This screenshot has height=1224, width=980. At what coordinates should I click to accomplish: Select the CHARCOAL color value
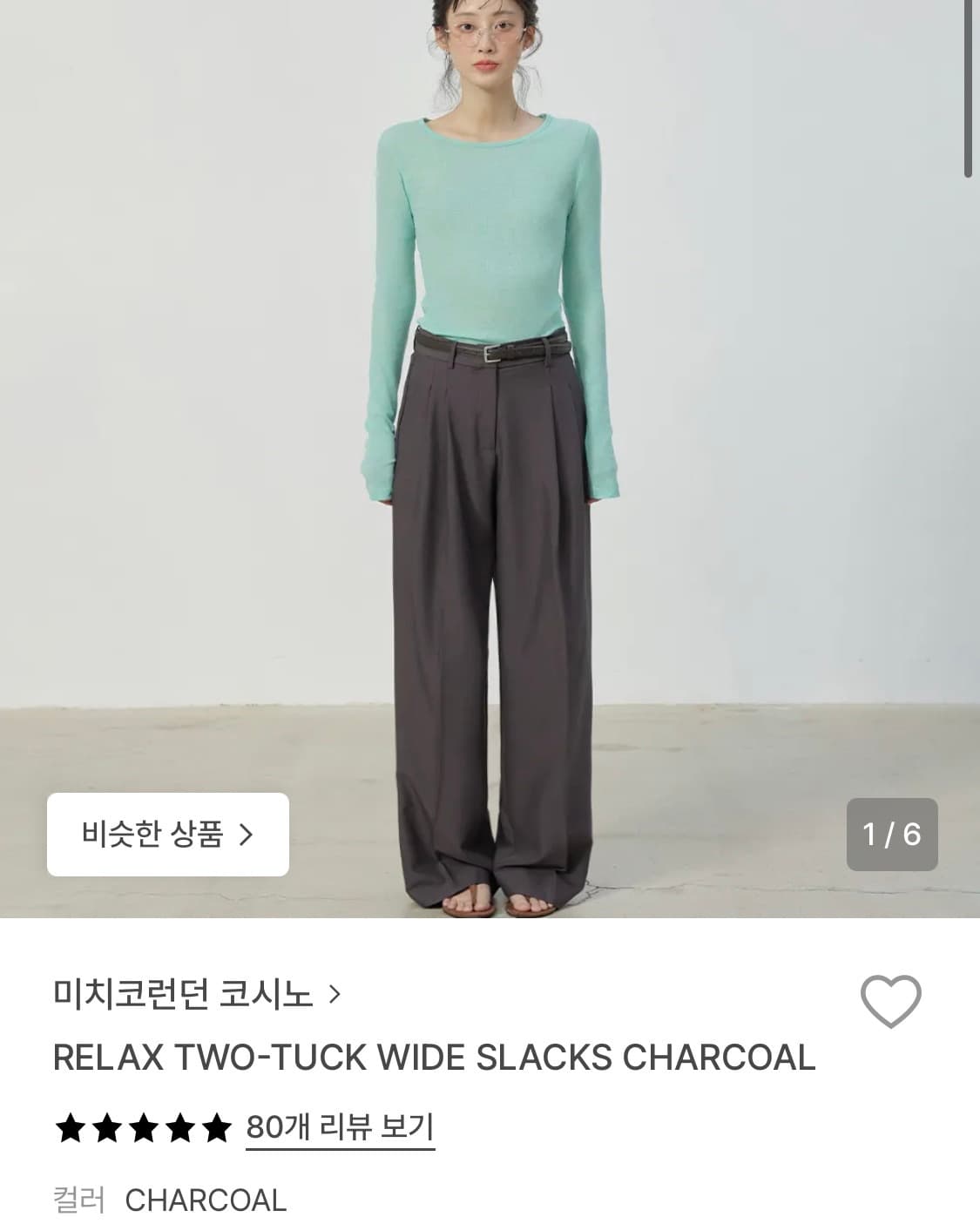(207, 1201)
